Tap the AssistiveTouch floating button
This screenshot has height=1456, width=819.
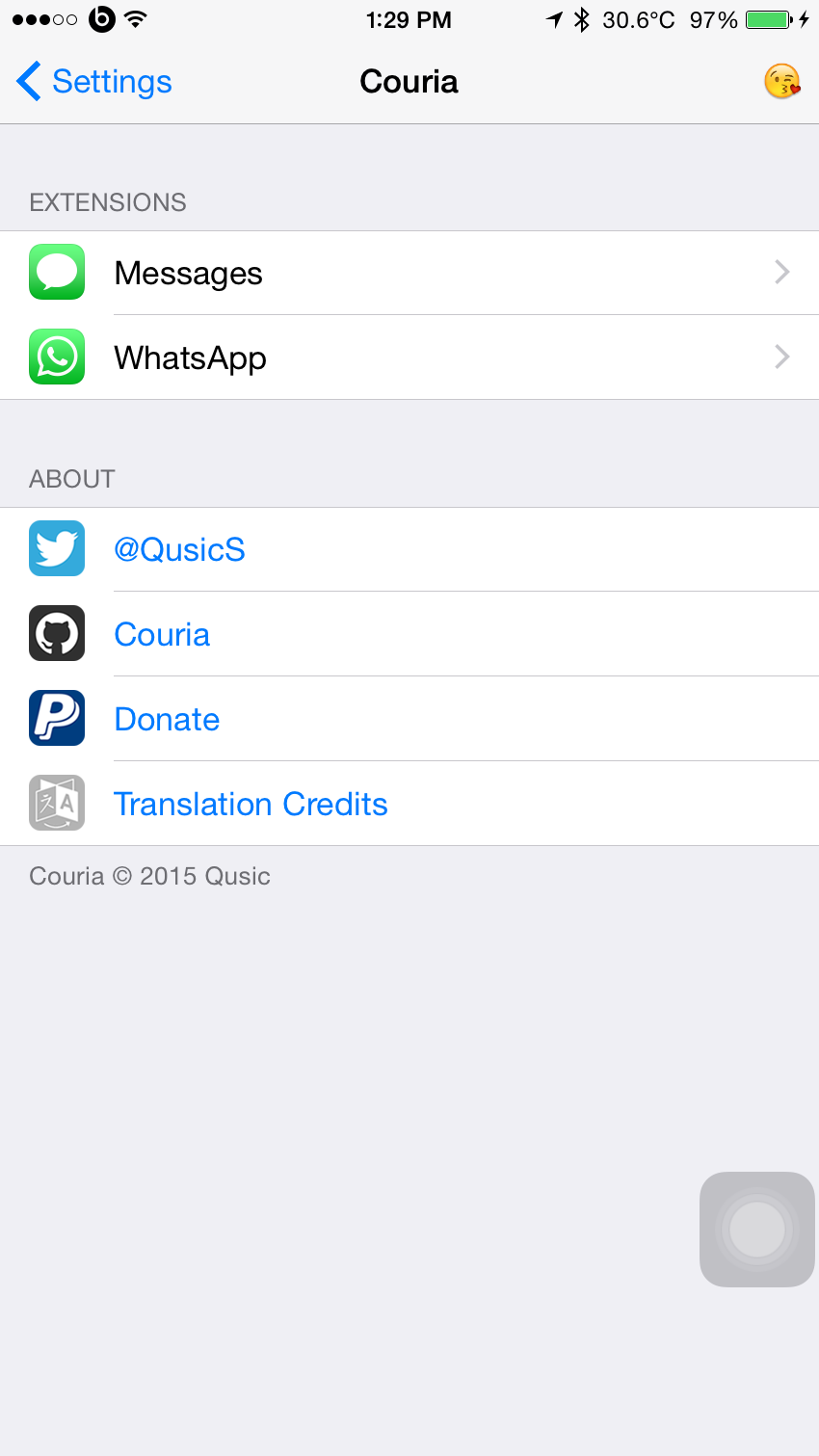click(757, 1229)
